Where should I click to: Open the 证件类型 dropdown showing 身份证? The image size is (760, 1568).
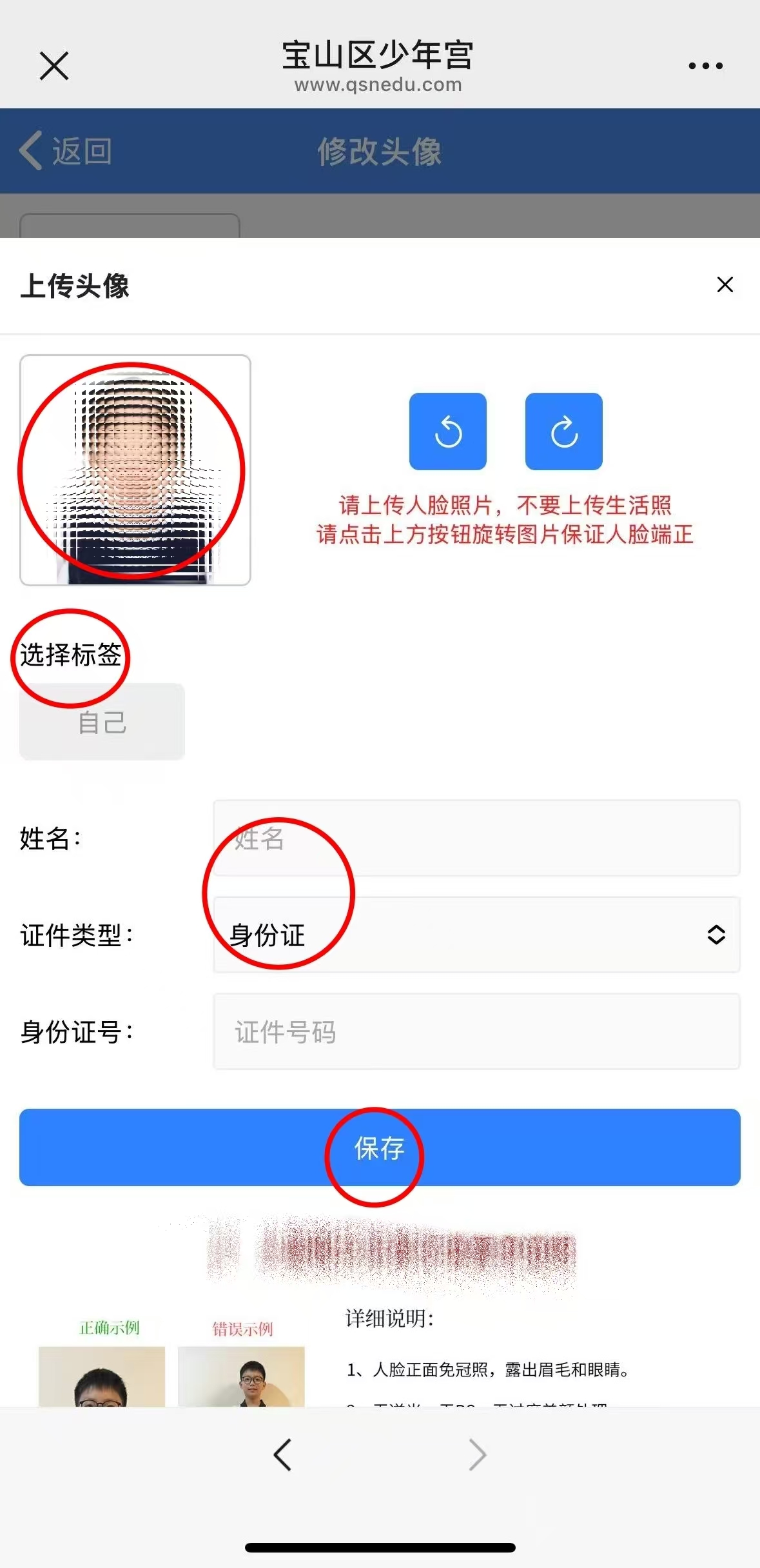(476, 935)
